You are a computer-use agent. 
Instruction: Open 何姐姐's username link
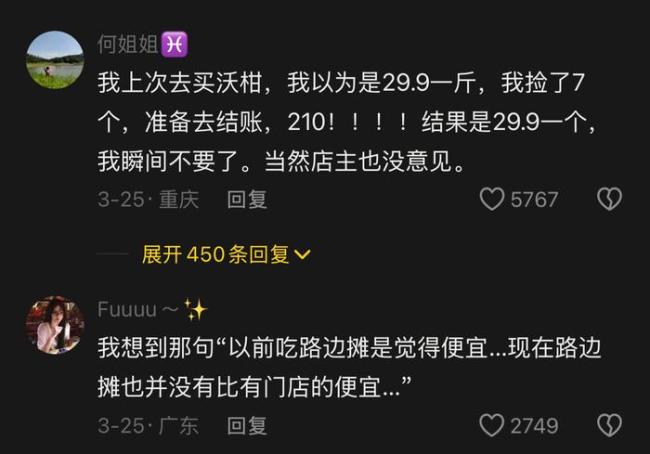[x=128, y=45]
